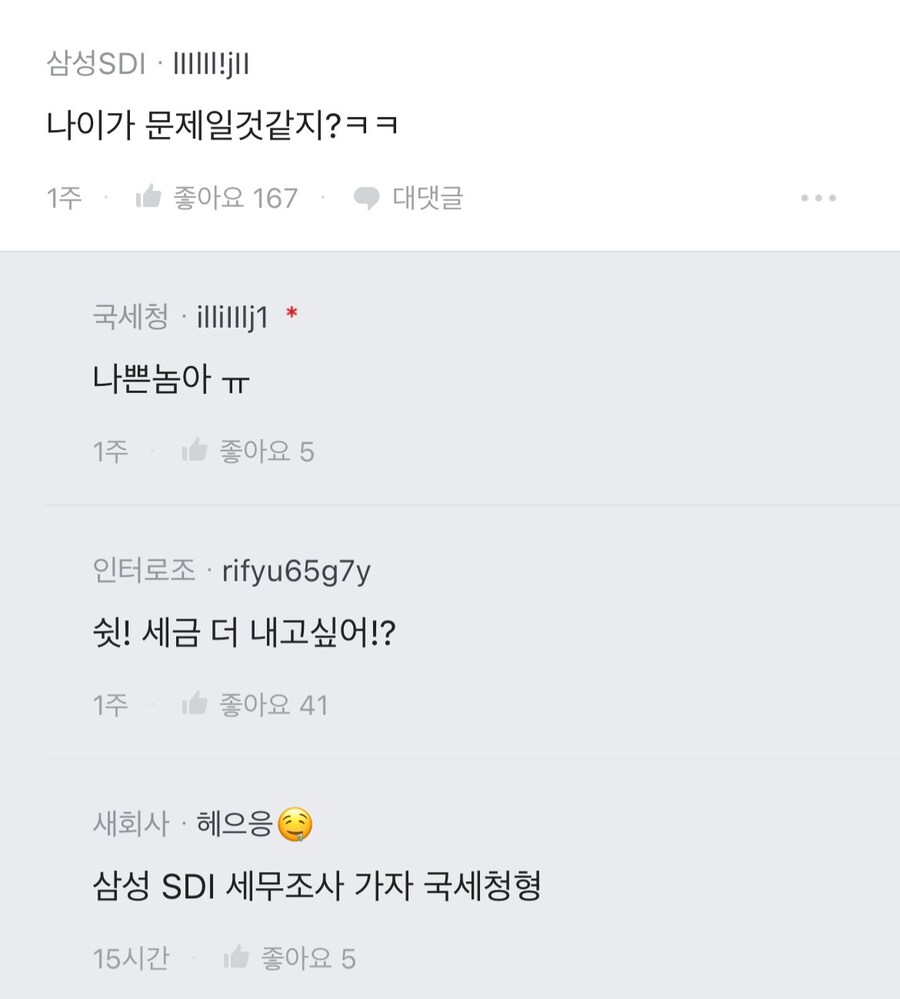Like the 국세청 reply 나쁜놈아
900x999 pixels.
248,451
